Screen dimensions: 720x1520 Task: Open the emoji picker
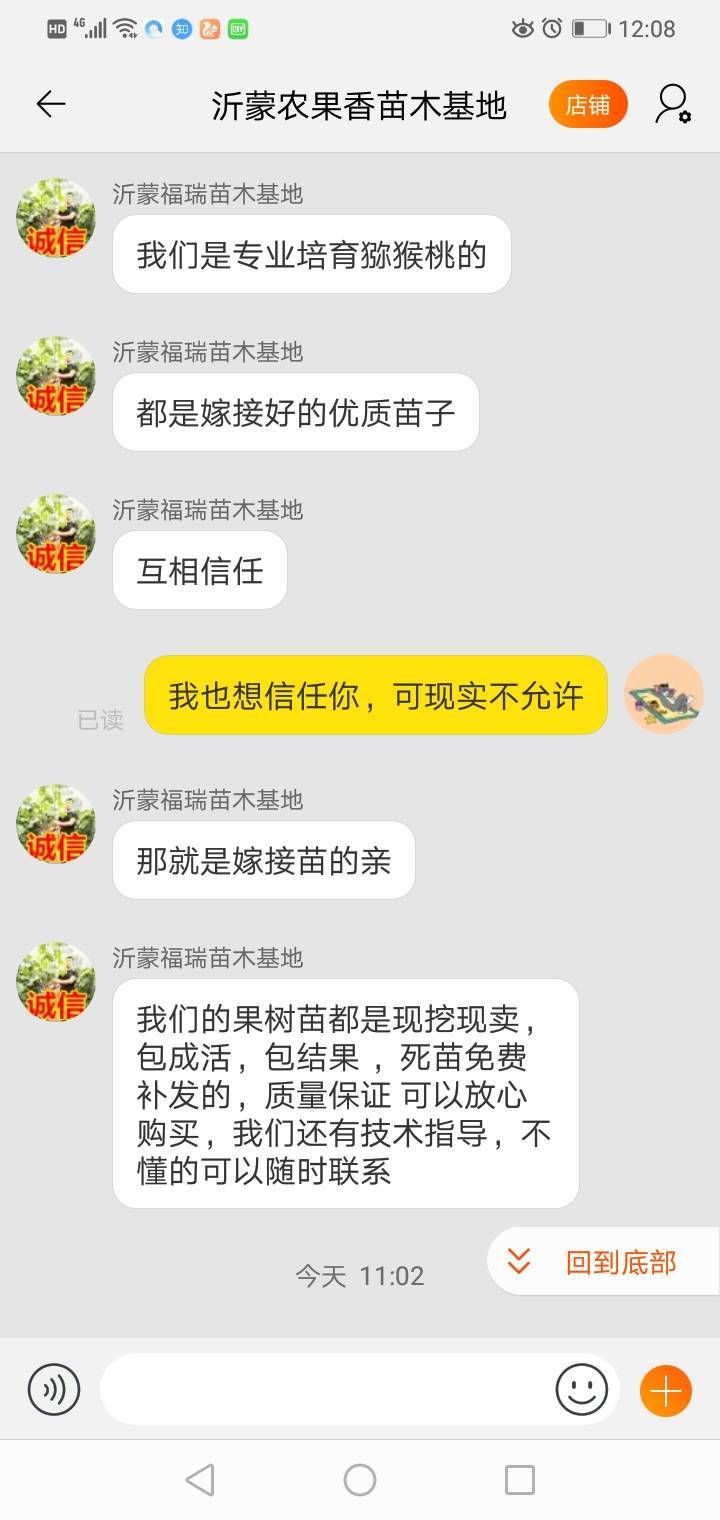pos(582,1390)
